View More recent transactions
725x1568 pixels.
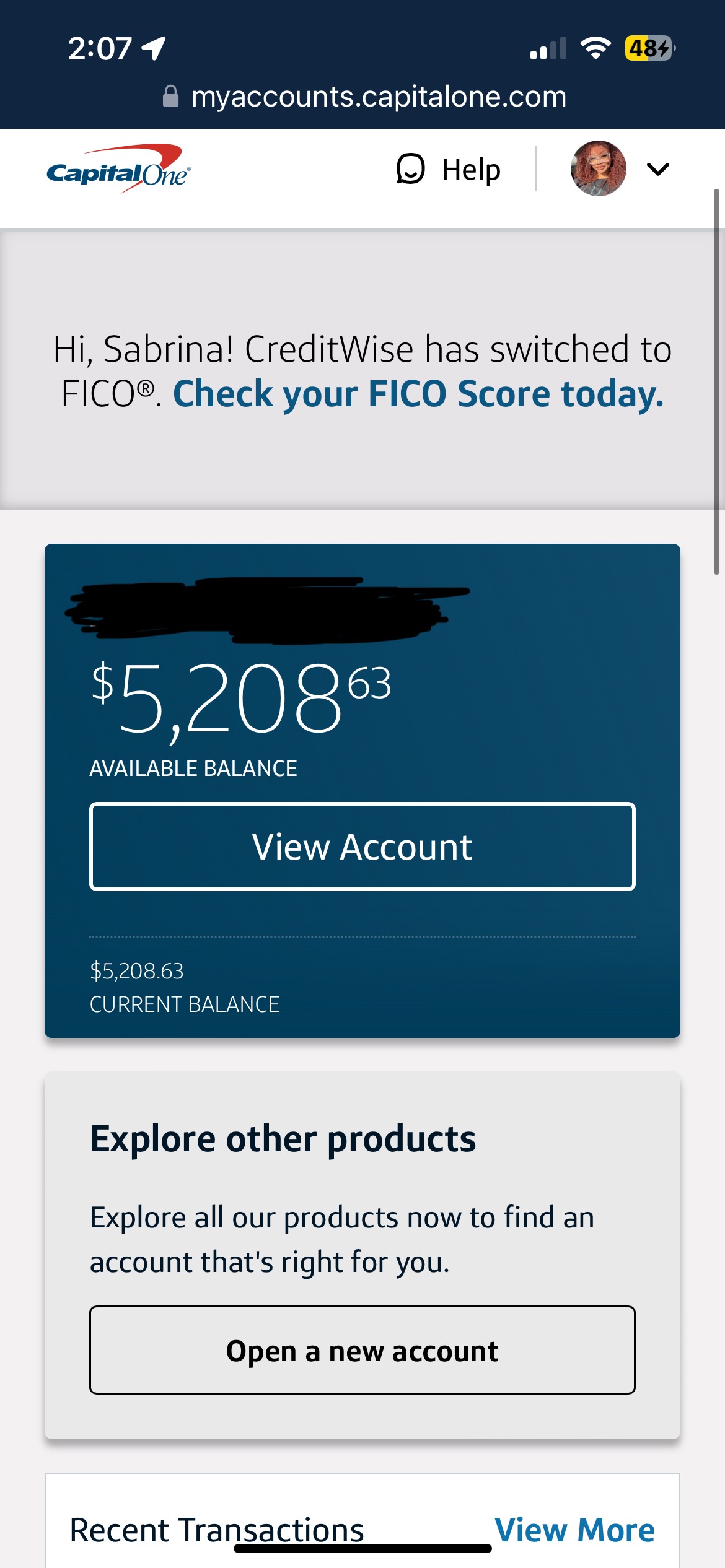574,1530
